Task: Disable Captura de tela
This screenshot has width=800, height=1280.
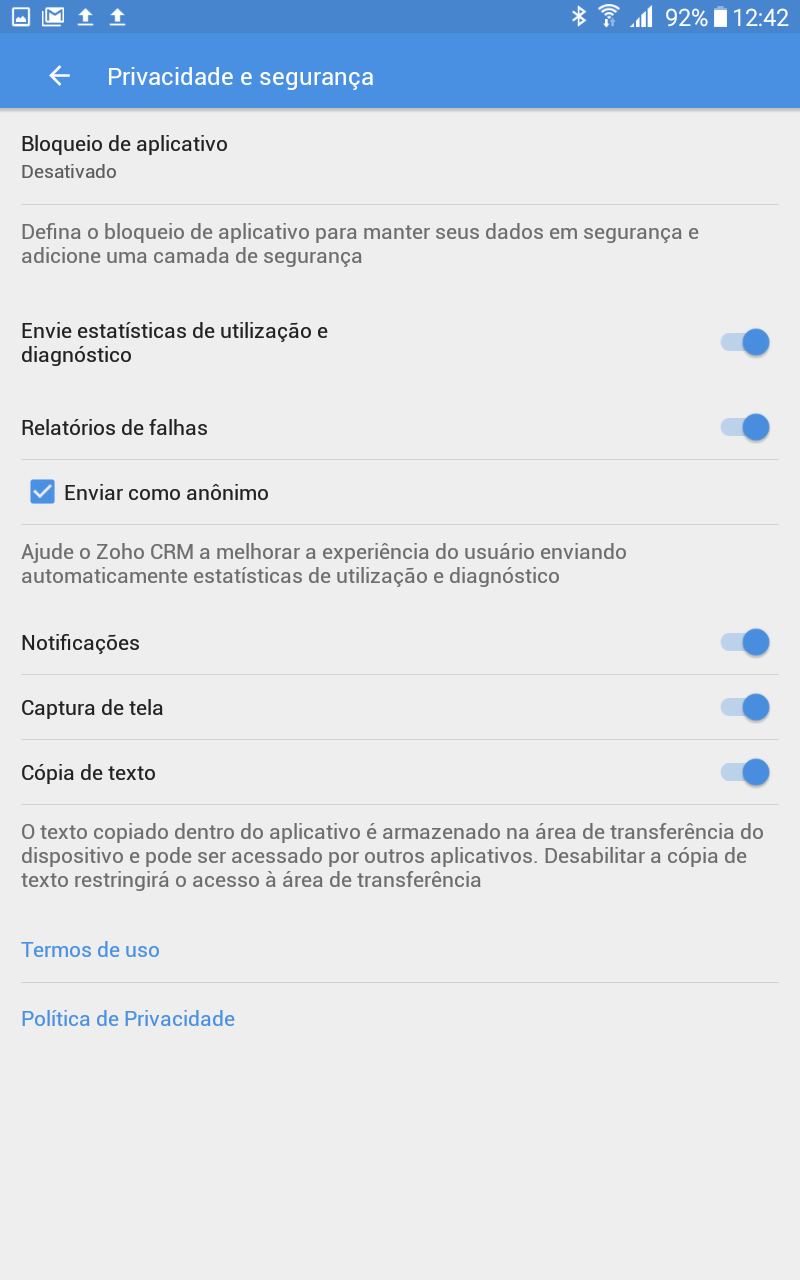Action: [x=745, y=707]
